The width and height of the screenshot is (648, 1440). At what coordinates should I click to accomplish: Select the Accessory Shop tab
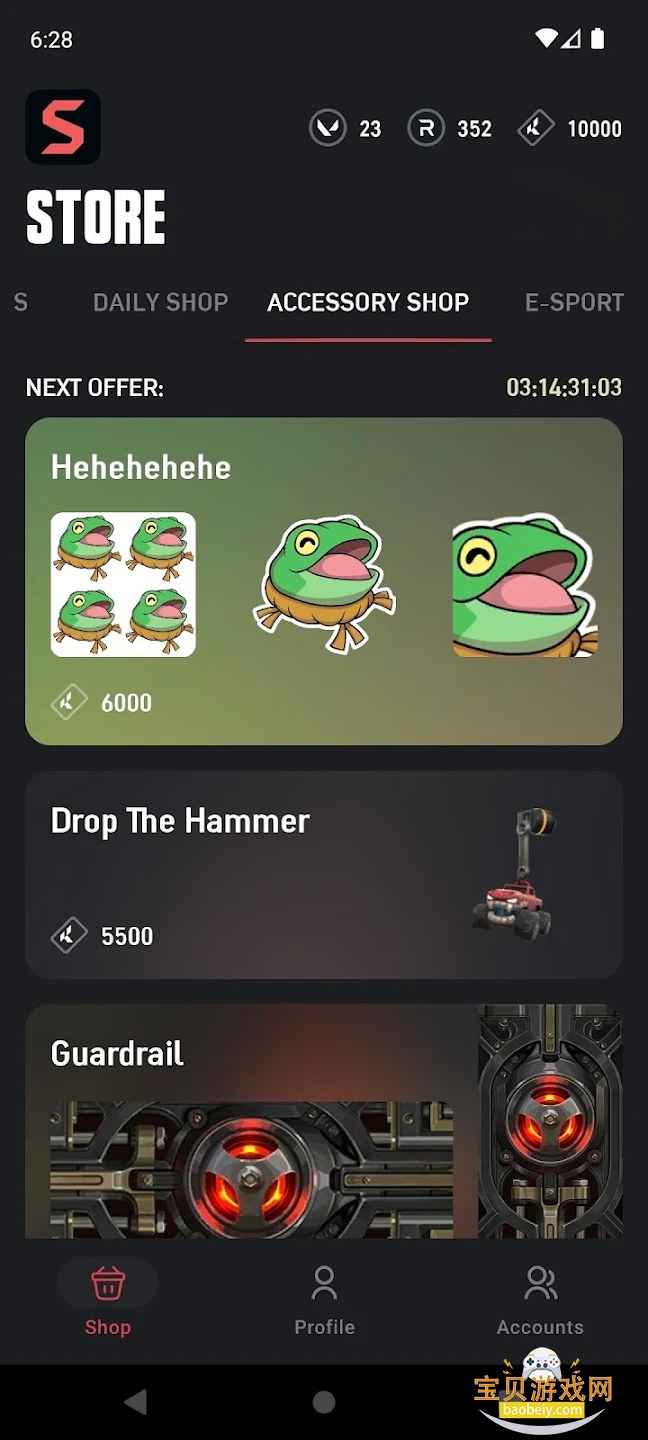coord(368,302)
